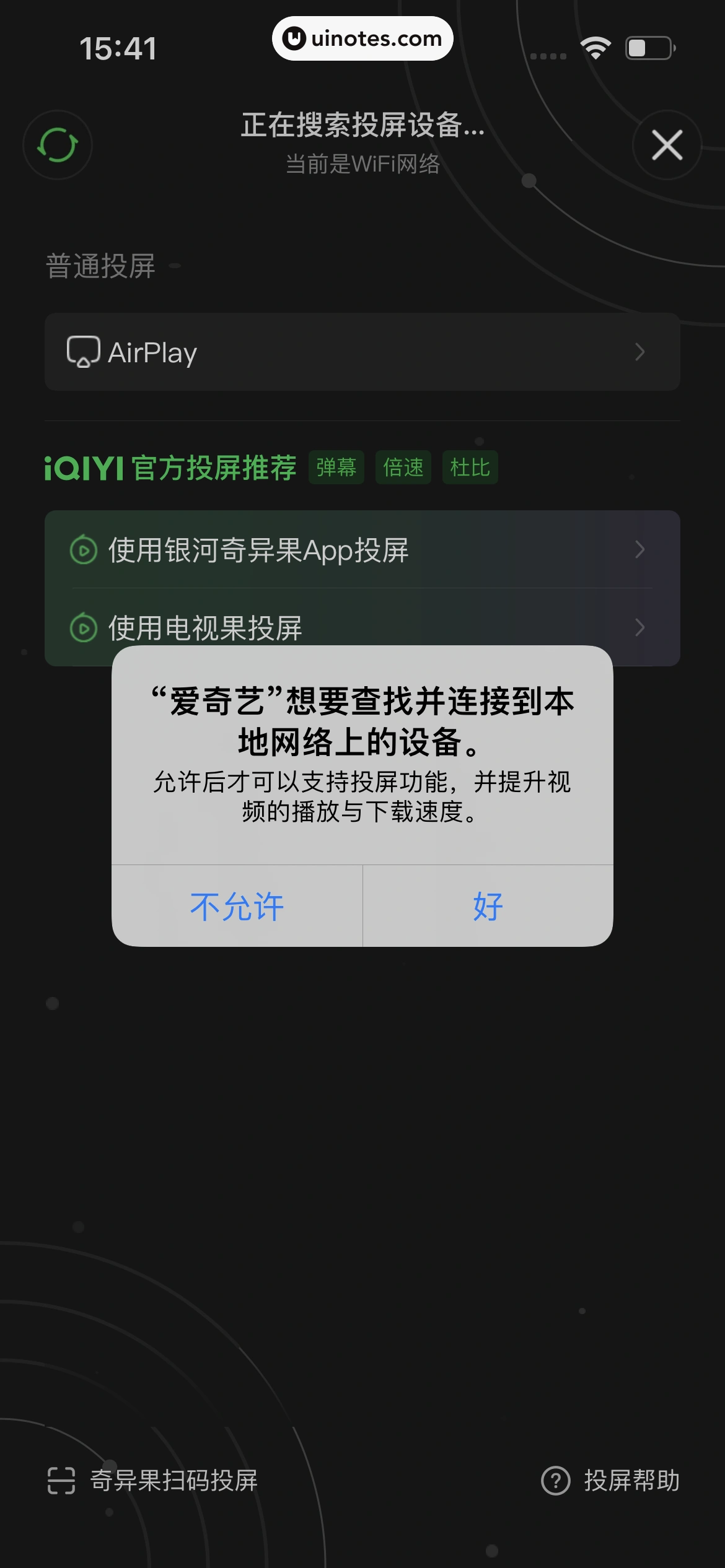This screenshot has height=1568, width=725.
Task: Select the AirPlay icon
Action: click(81, 352)
